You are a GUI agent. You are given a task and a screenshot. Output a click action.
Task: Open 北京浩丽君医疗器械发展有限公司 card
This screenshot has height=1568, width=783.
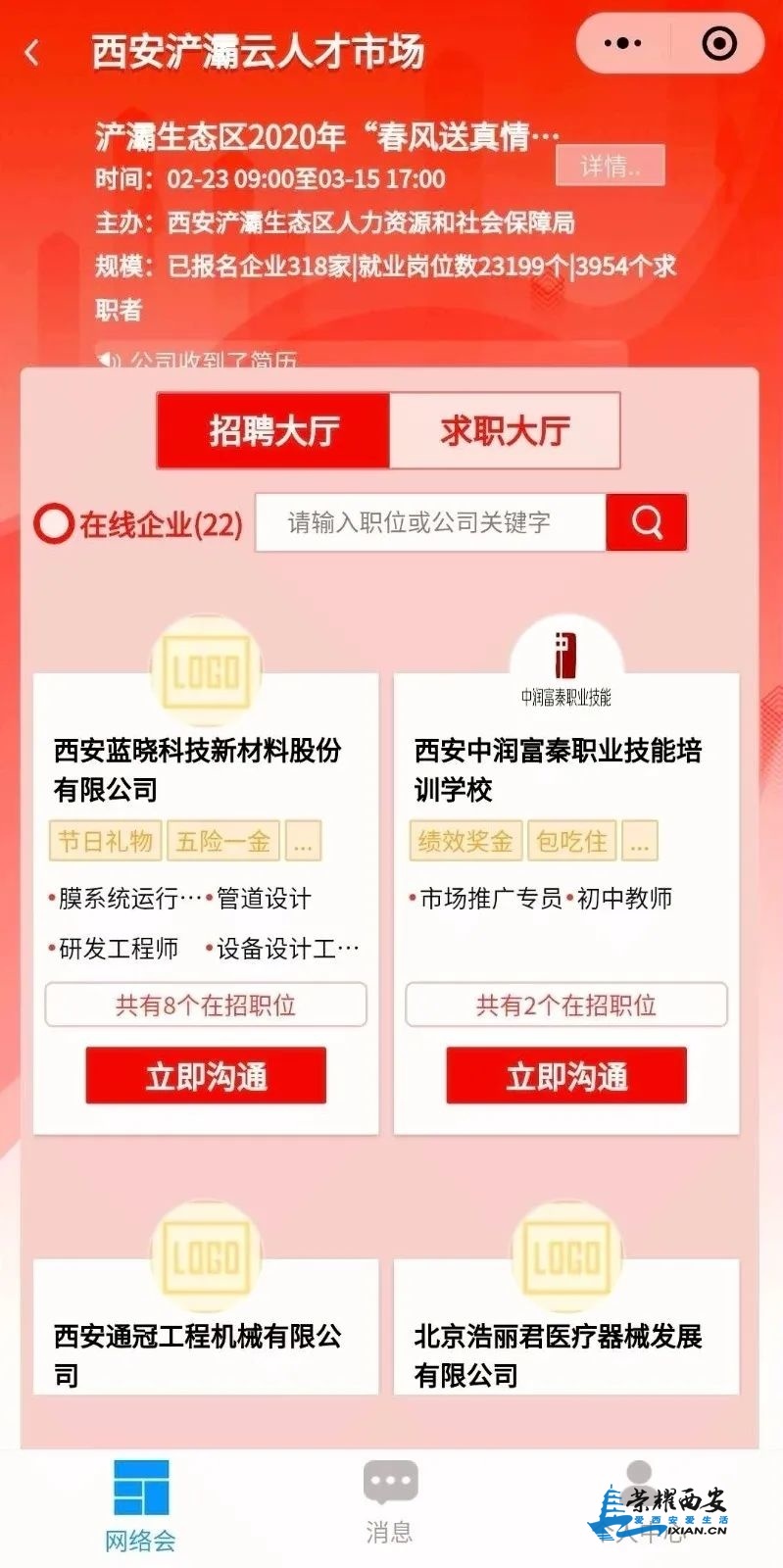coord(558,1354)
